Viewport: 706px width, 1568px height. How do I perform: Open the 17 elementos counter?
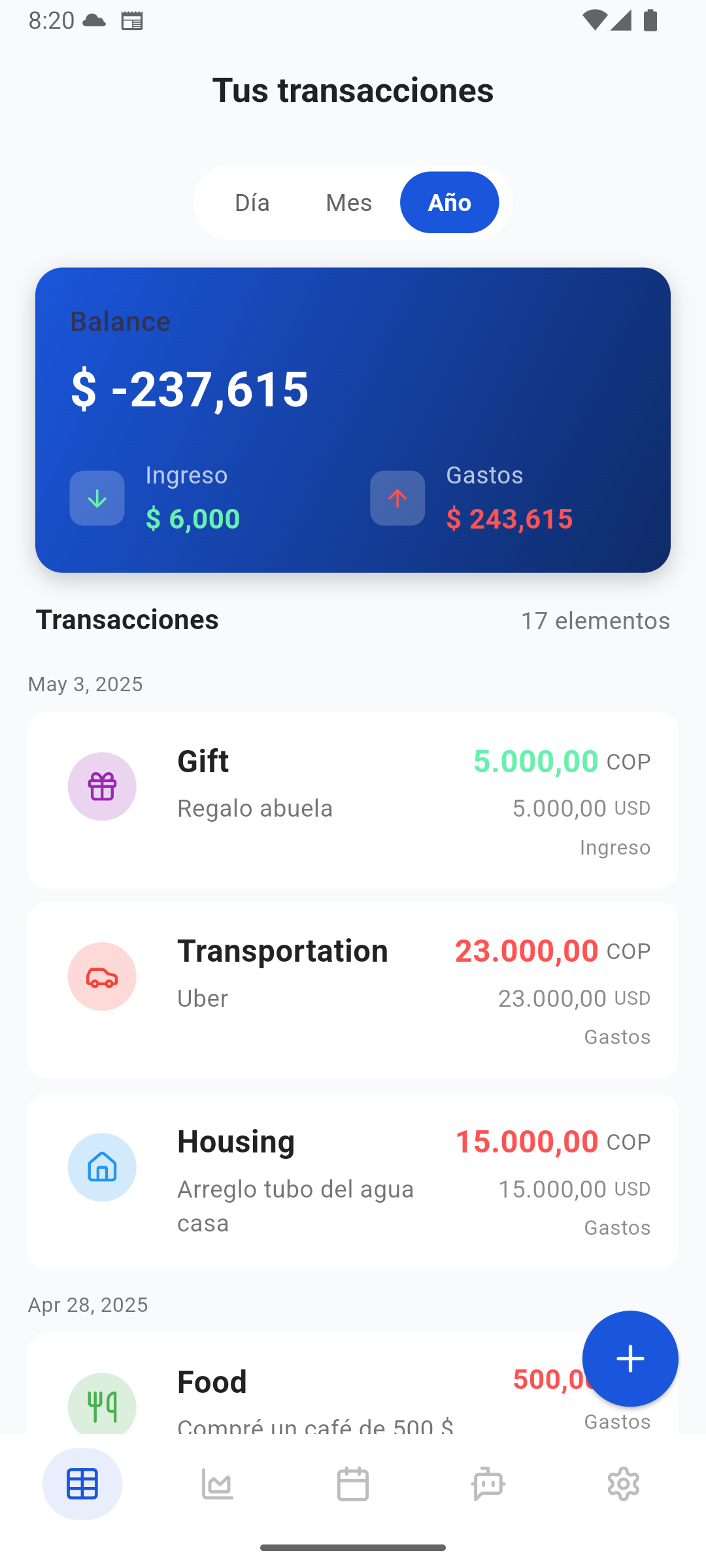tap(595, 620)
